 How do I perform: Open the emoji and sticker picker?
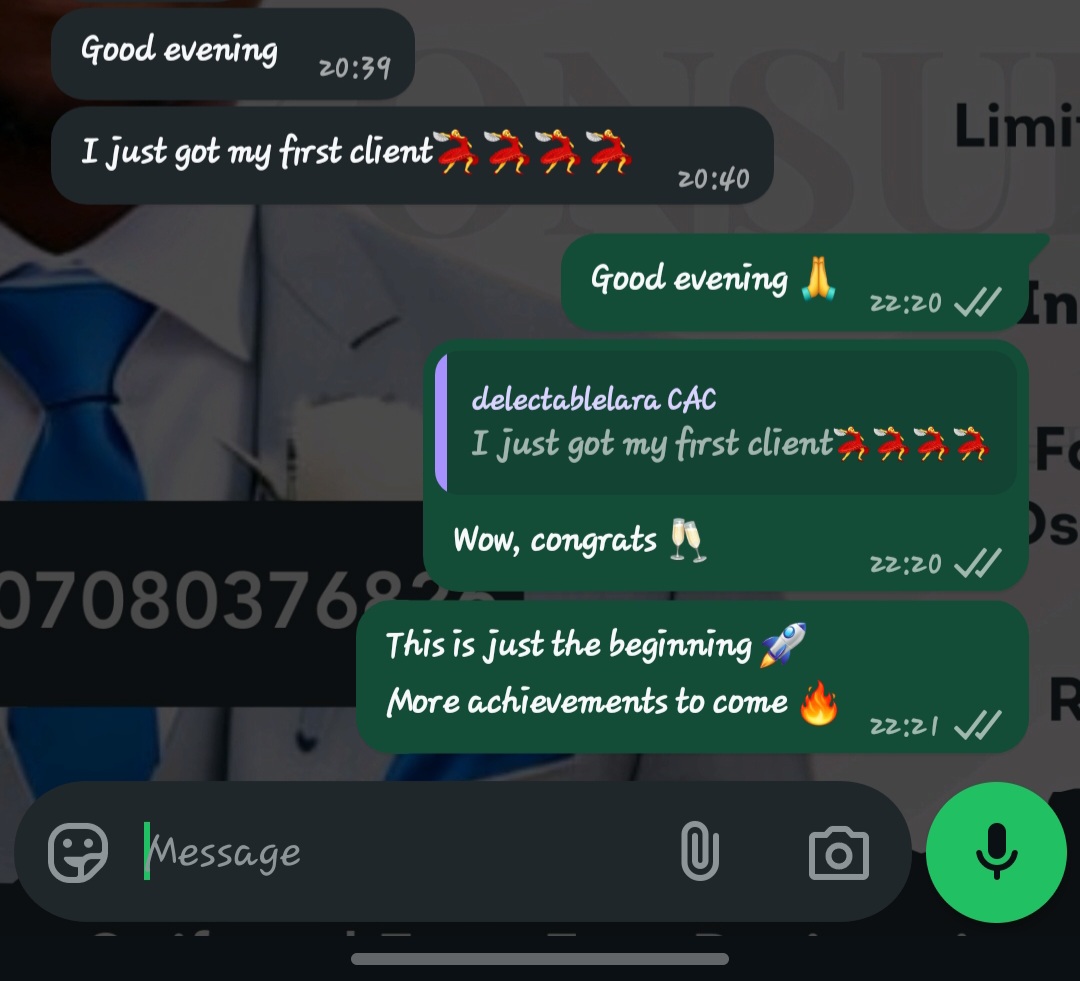pyautogui.click(x=78, y=852)
